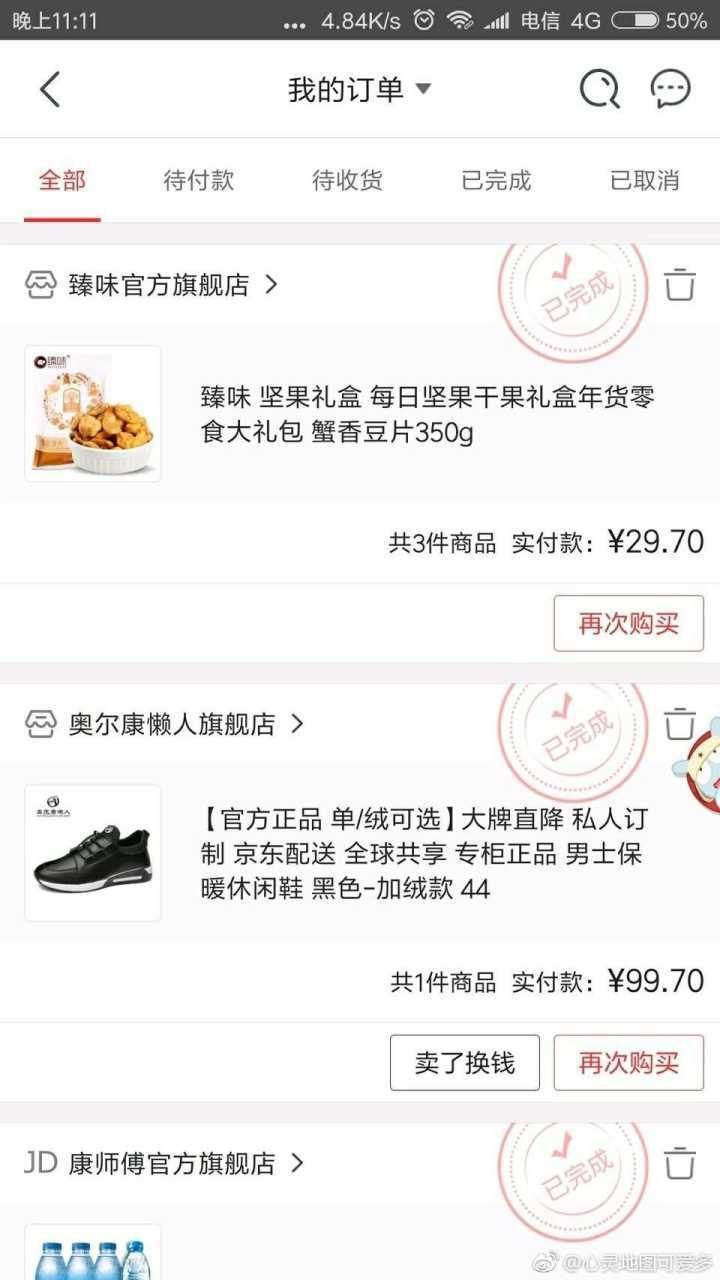720x1280 pixels.
Task: Show the 已完成 orders tab
Action: pyautogui.click(x=496, y=181)
